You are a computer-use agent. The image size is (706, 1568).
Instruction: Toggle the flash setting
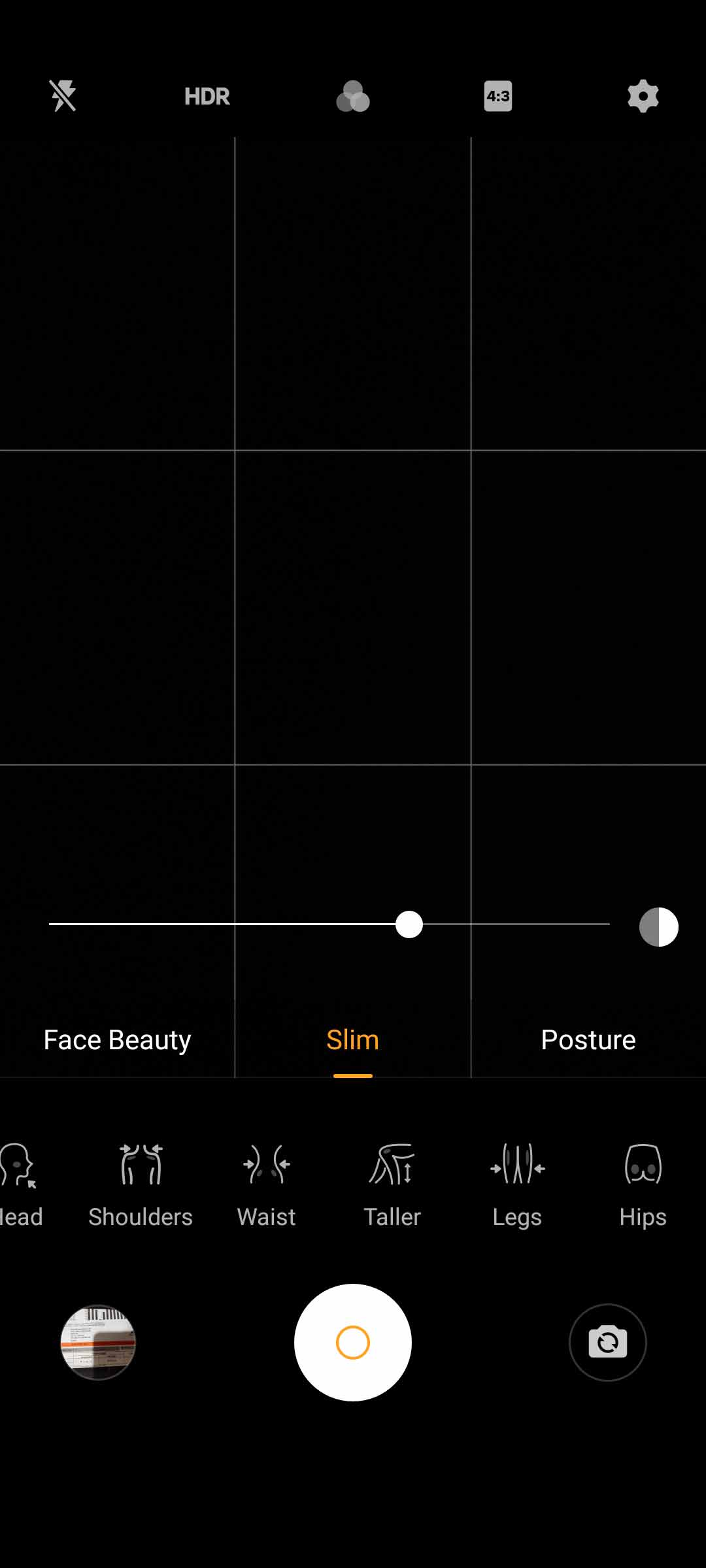click(x=63, y=96)
